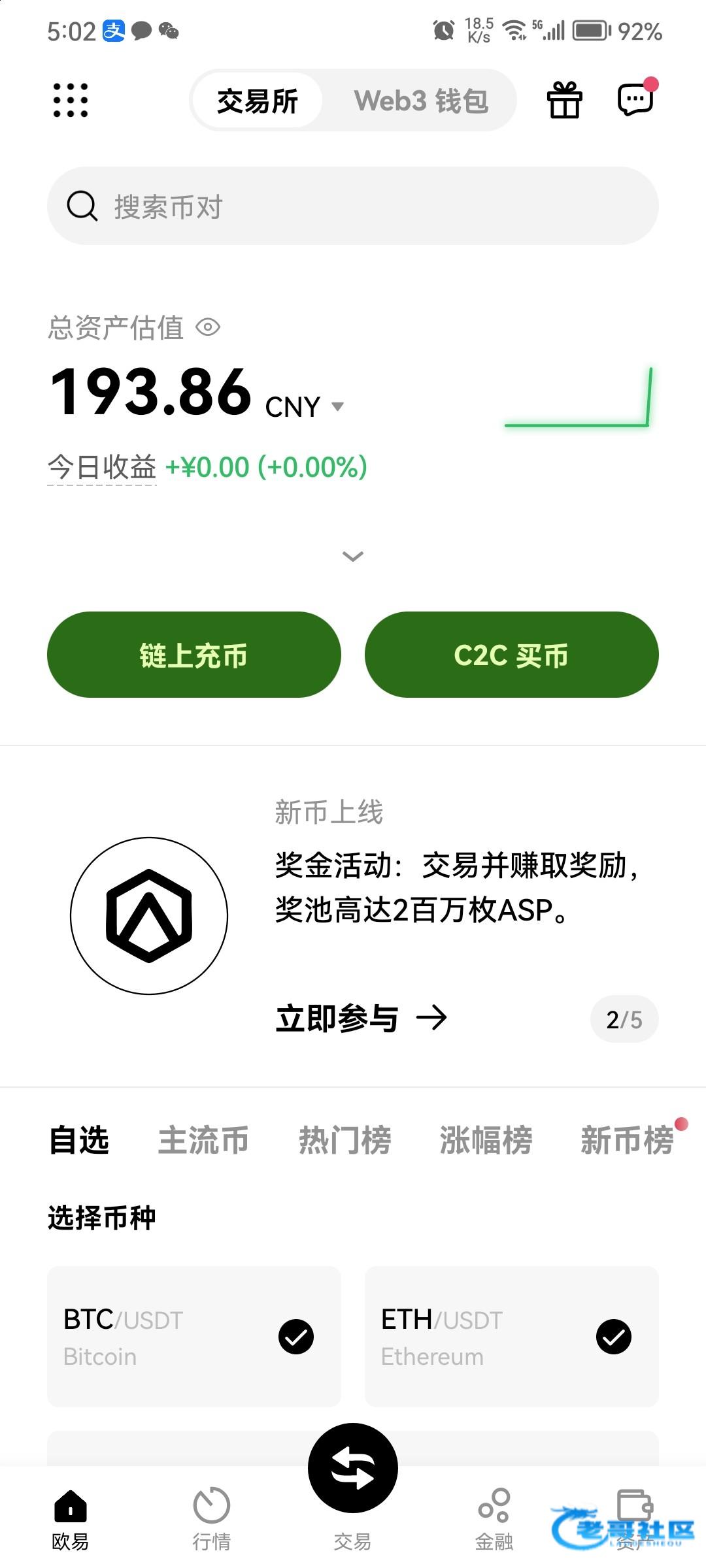Open the gift rewards icon
706x1568 pixels.
pos(564,101)
